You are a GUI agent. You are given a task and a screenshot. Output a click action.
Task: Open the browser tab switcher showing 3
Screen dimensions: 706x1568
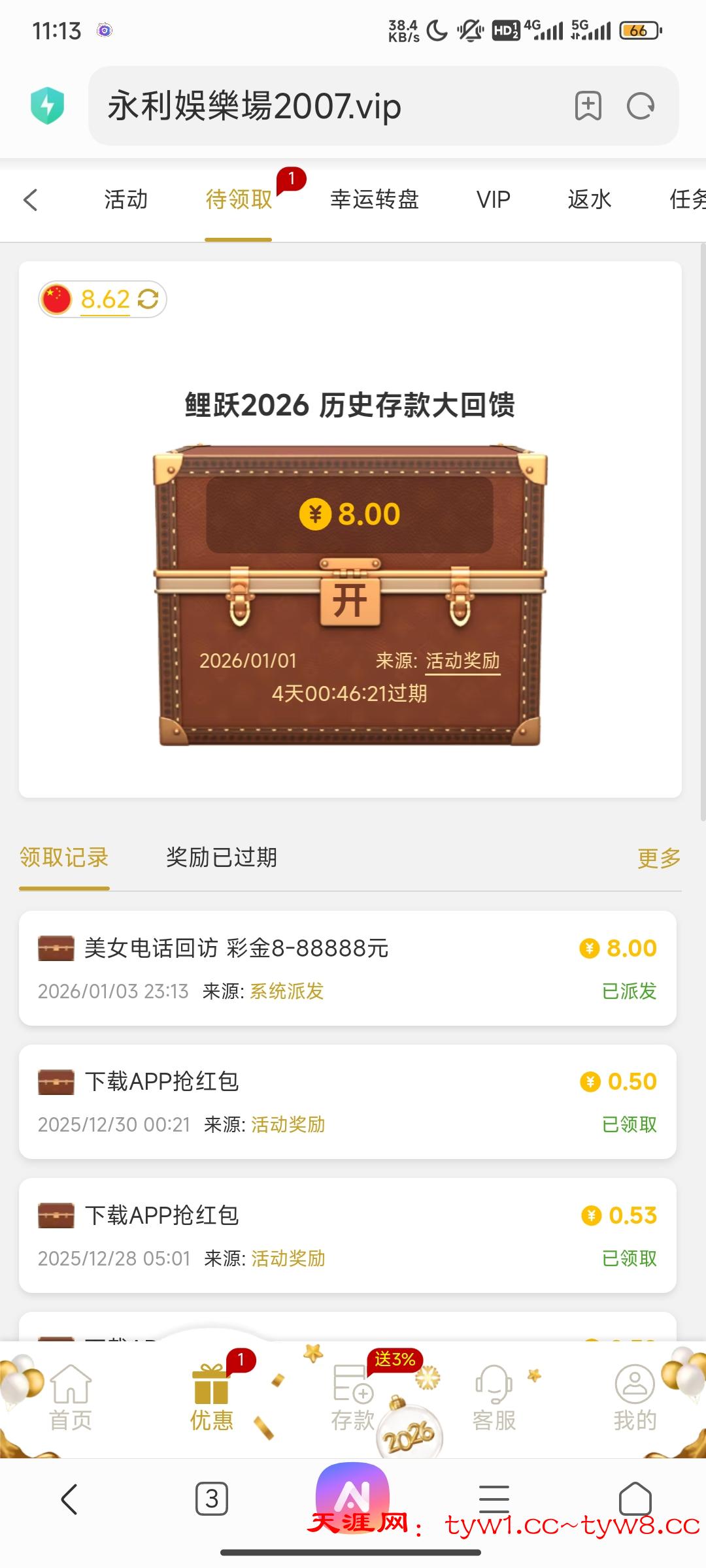pyautogui.click(x=212, y=1499)
